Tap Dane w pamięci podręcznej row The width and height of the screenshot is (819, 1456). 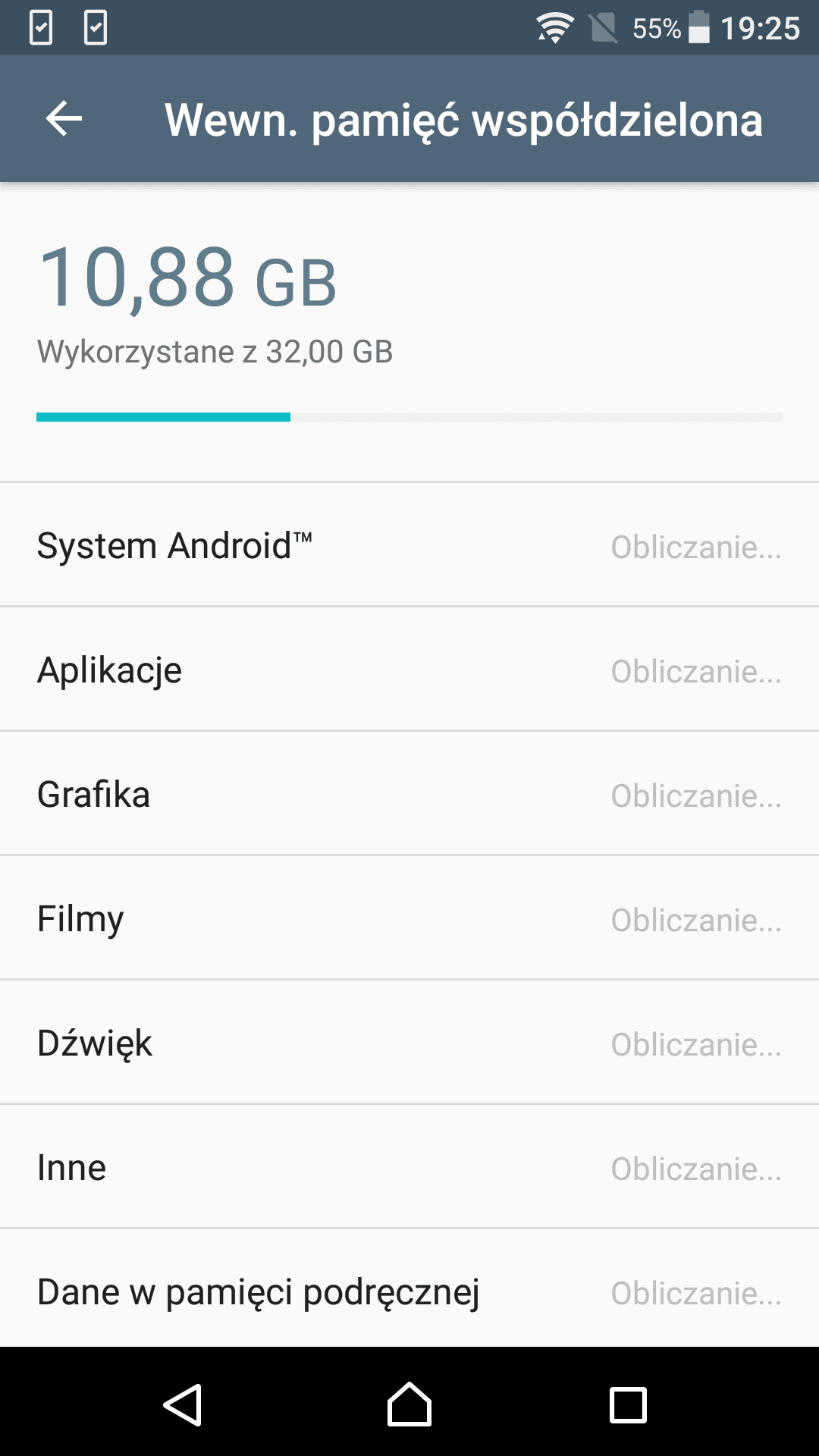coord(409,1288)
